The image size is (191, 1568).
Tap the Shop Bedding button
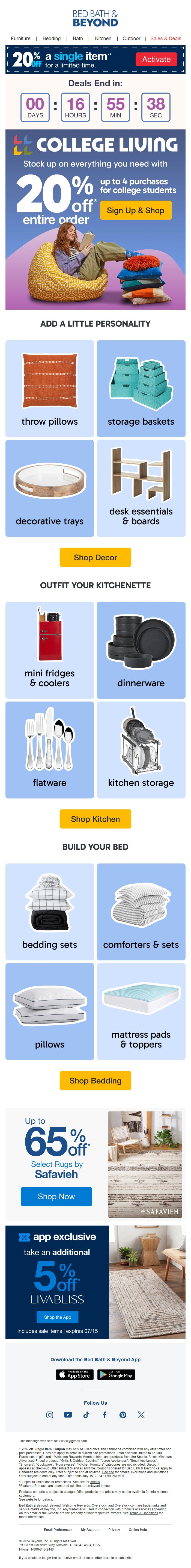[x=95, y=1081]
